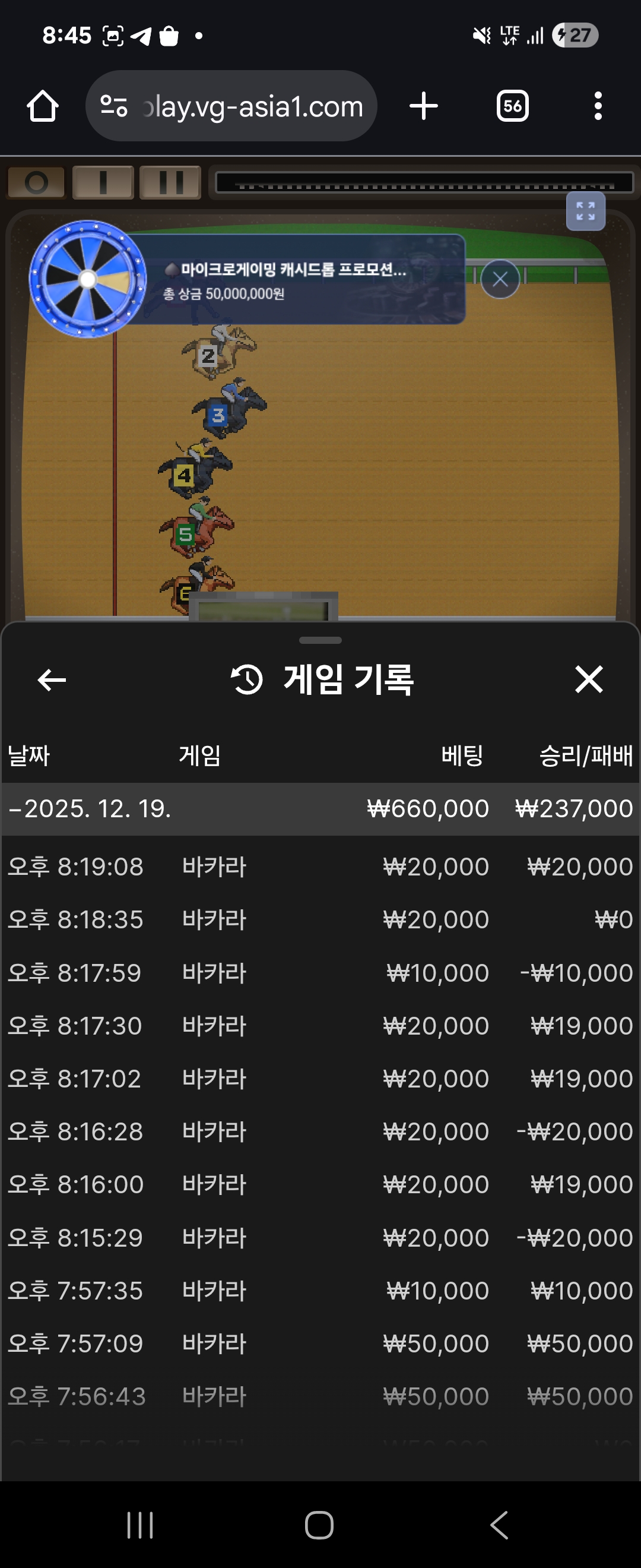Close the game history panel

(588, 679)
